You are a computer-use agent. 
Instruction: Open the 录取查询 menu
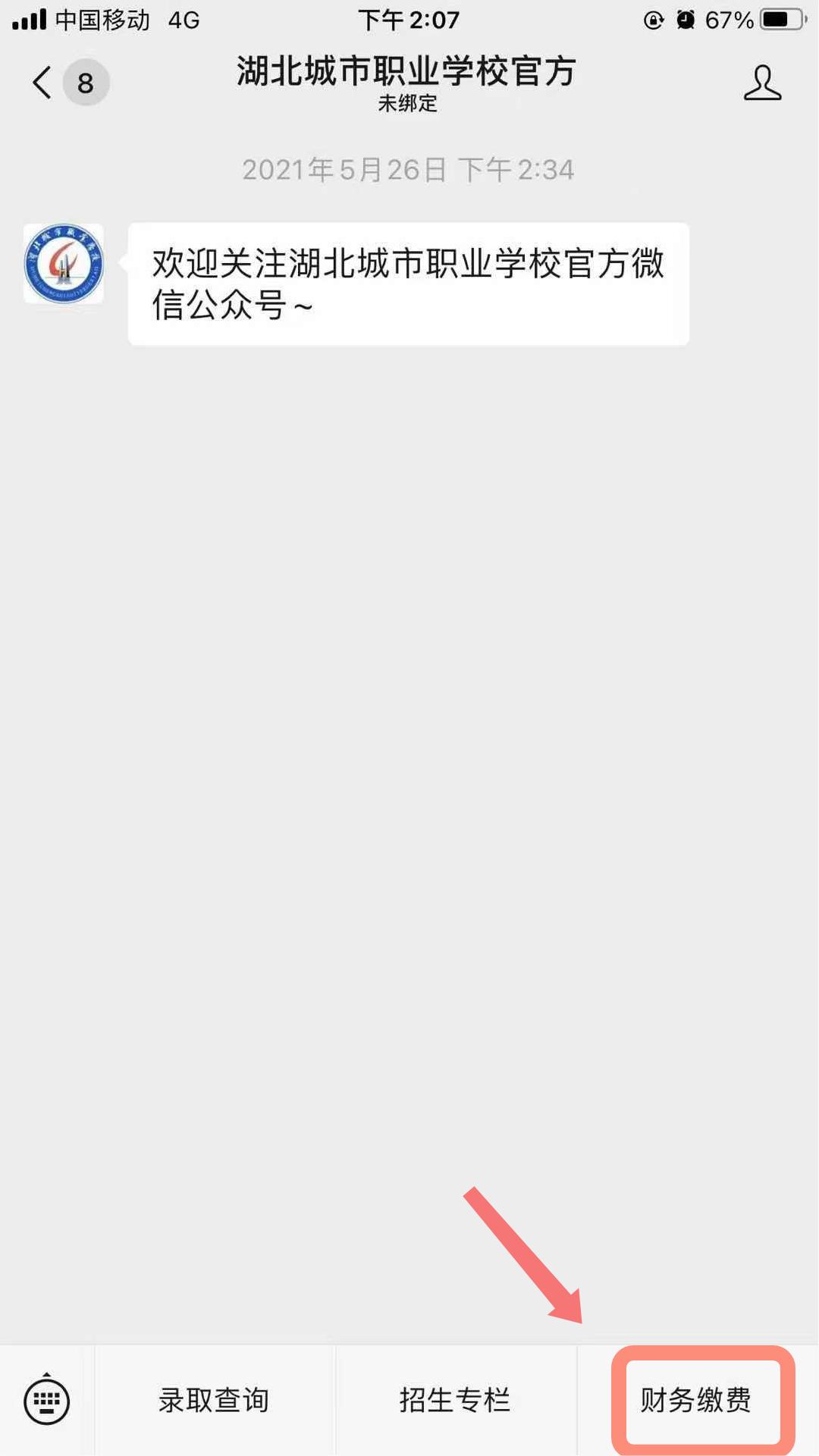point(214,1400)
